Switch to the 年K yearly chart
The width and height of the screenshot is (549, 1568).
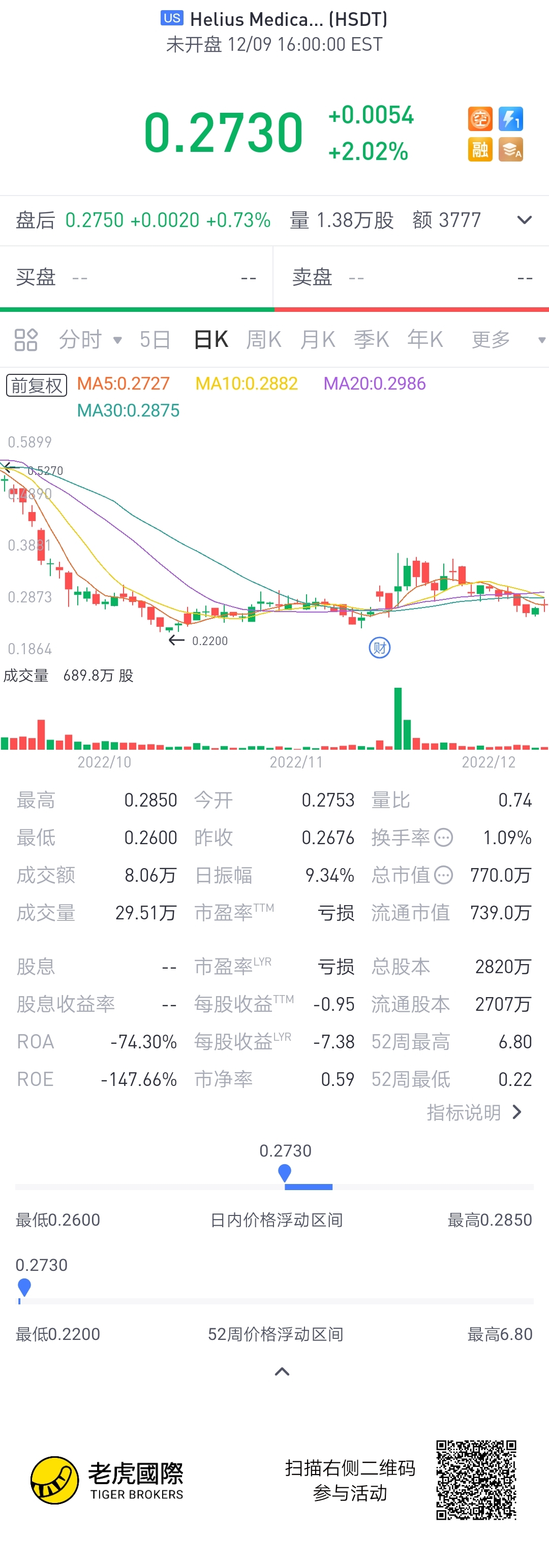tap(424, 340)
